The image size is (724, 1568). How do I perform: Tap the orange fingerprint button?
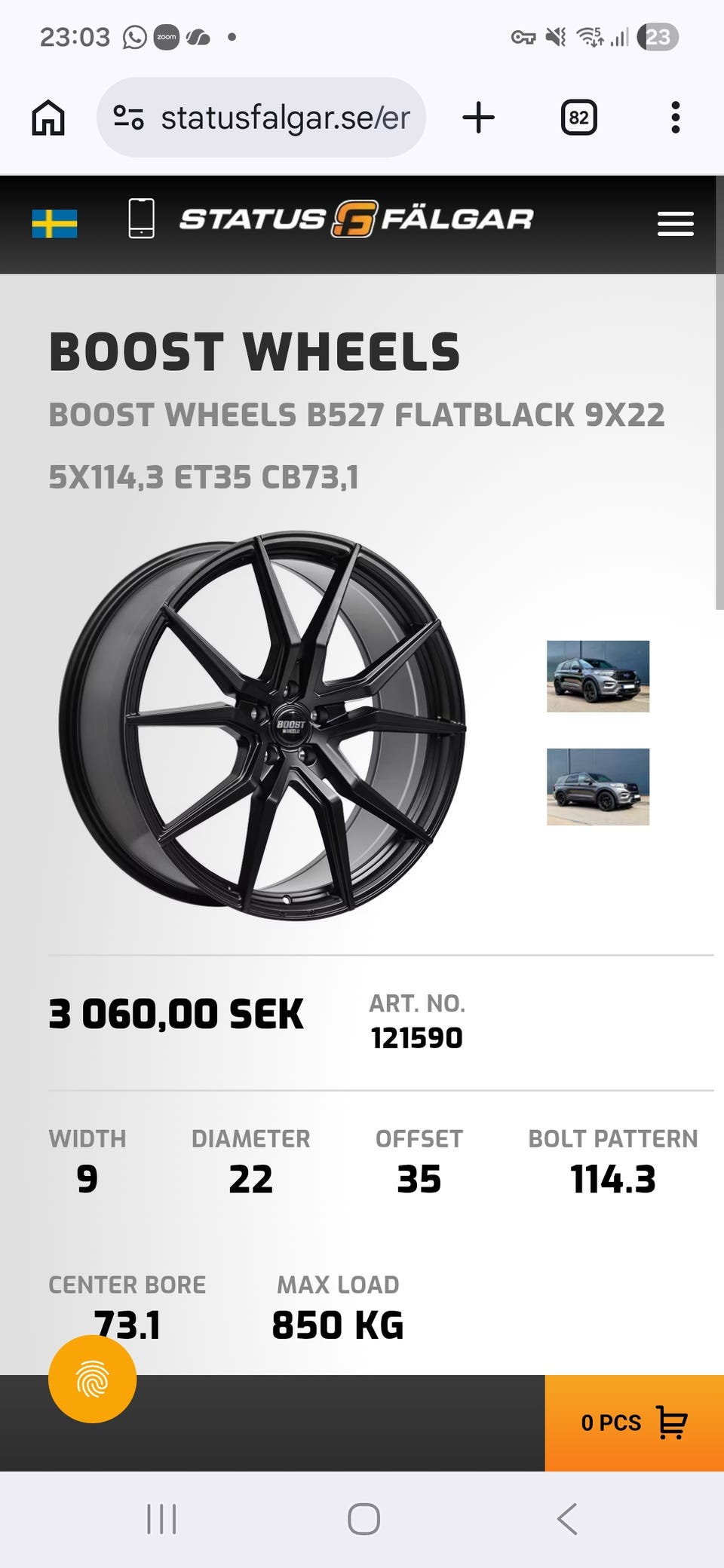click(92, 1379)
